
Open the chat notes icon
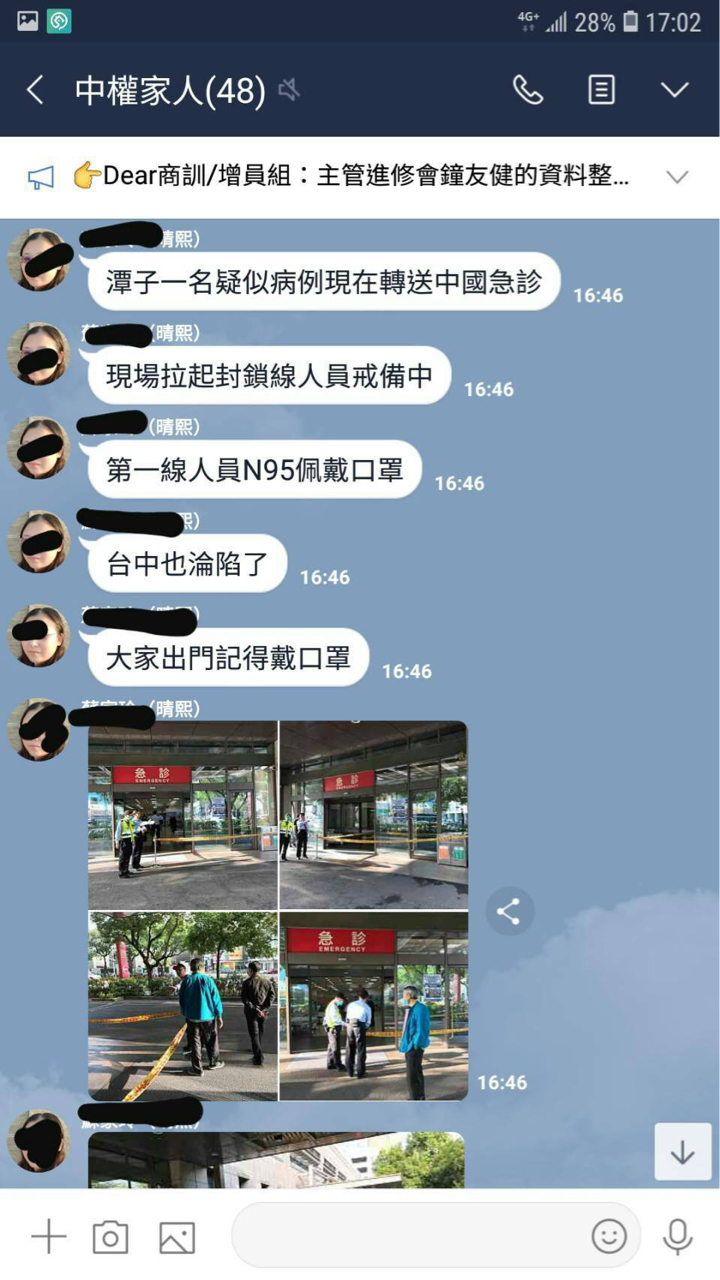click(x=601, y=90)
